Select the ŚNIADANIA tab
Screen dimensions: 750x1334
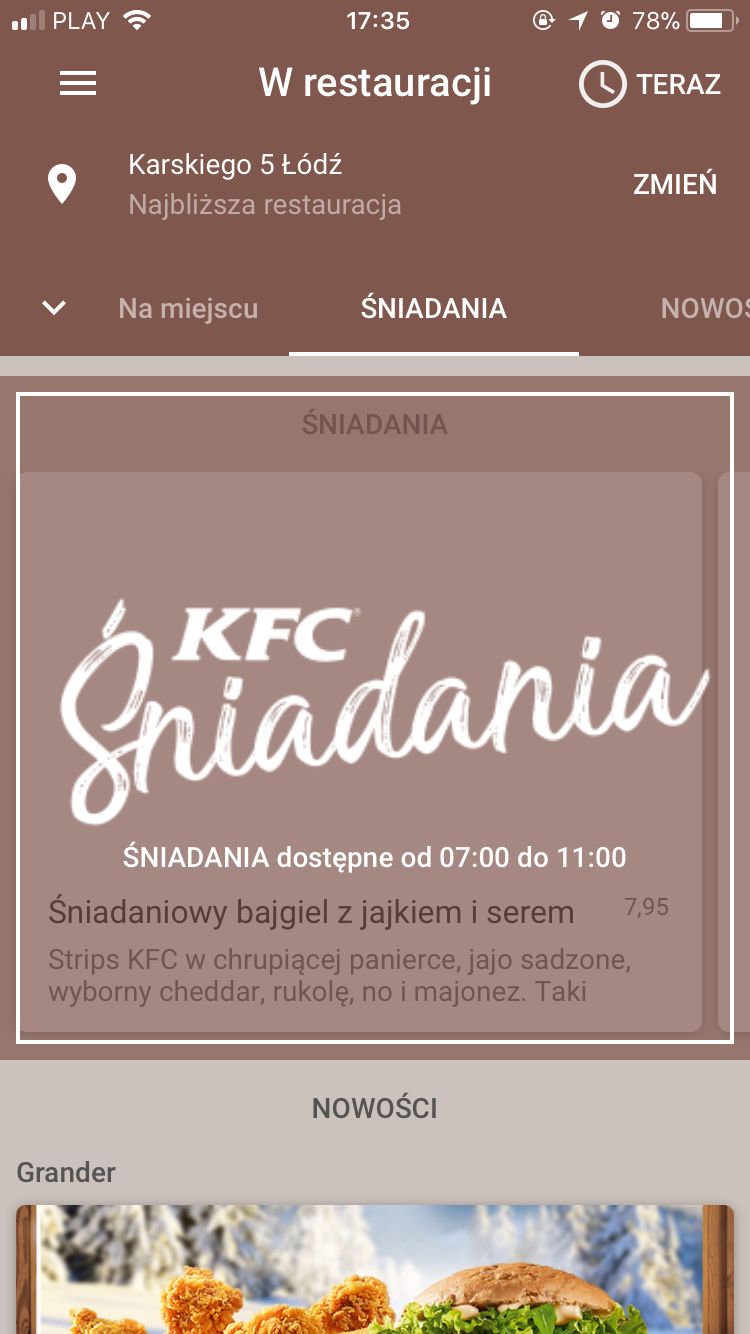point(434,308)
